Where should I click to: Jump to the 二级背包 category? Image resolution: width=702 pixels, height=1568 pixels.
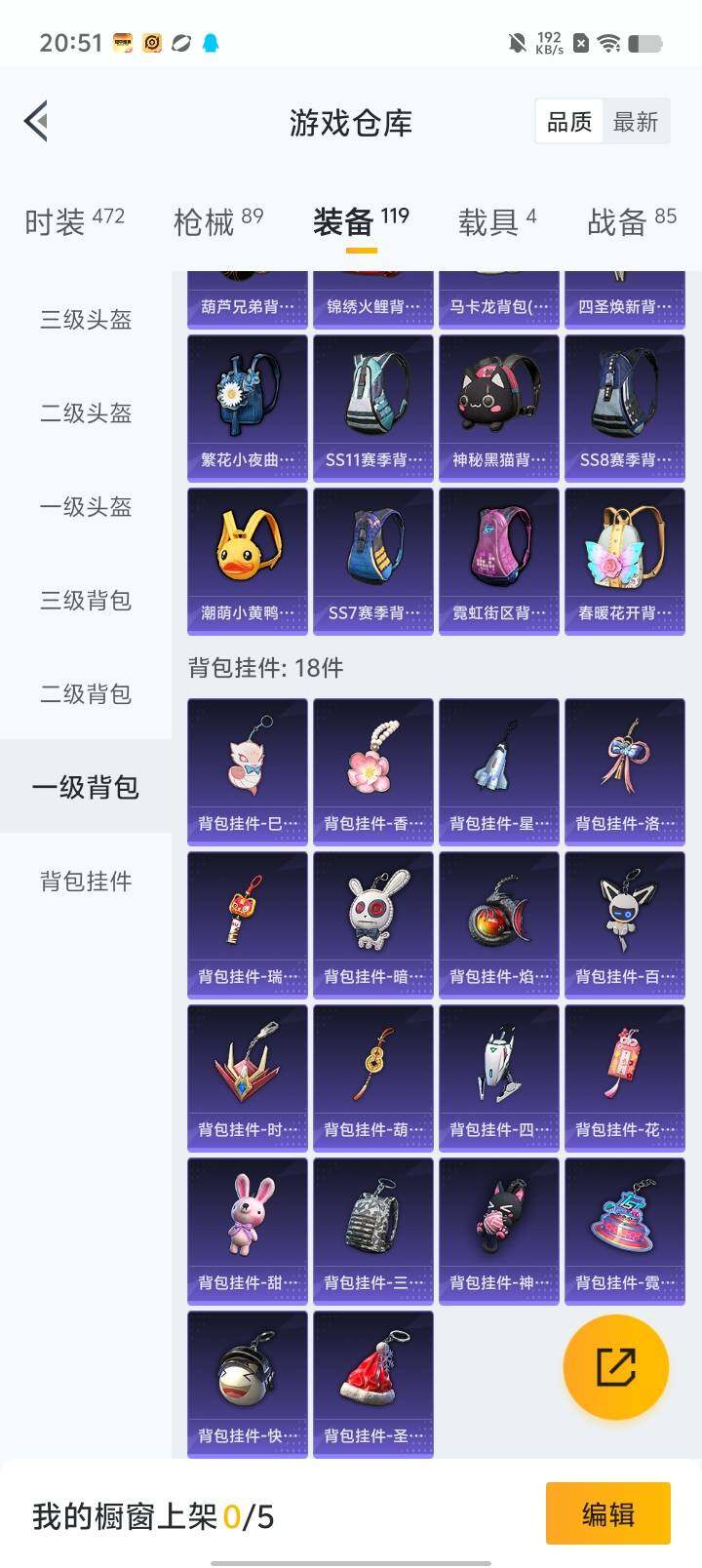point(86,694)
